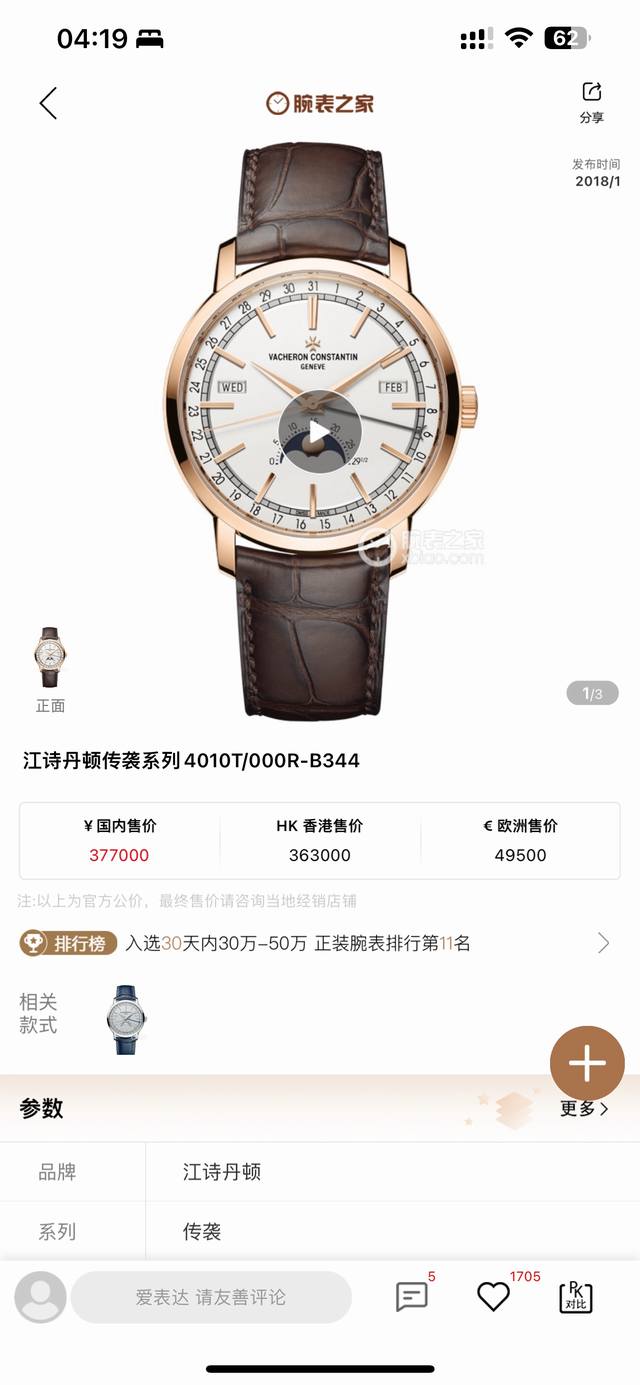Open the PK 对比 comparison
Screen dimensions: 640x1385
point(575,1297)
